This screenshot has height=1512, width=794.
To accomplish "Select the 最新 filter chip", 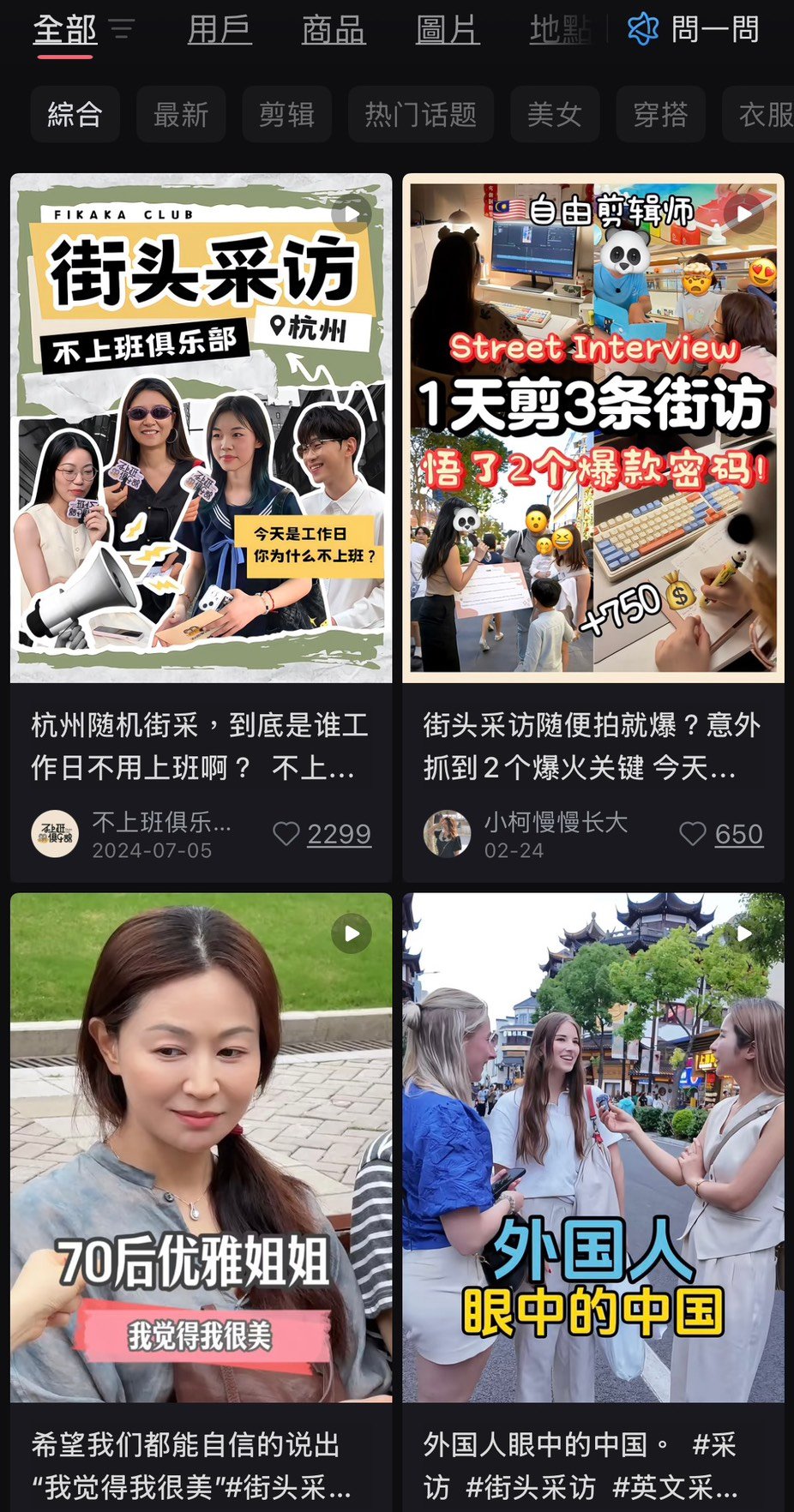I will click(x=181, y=114).
